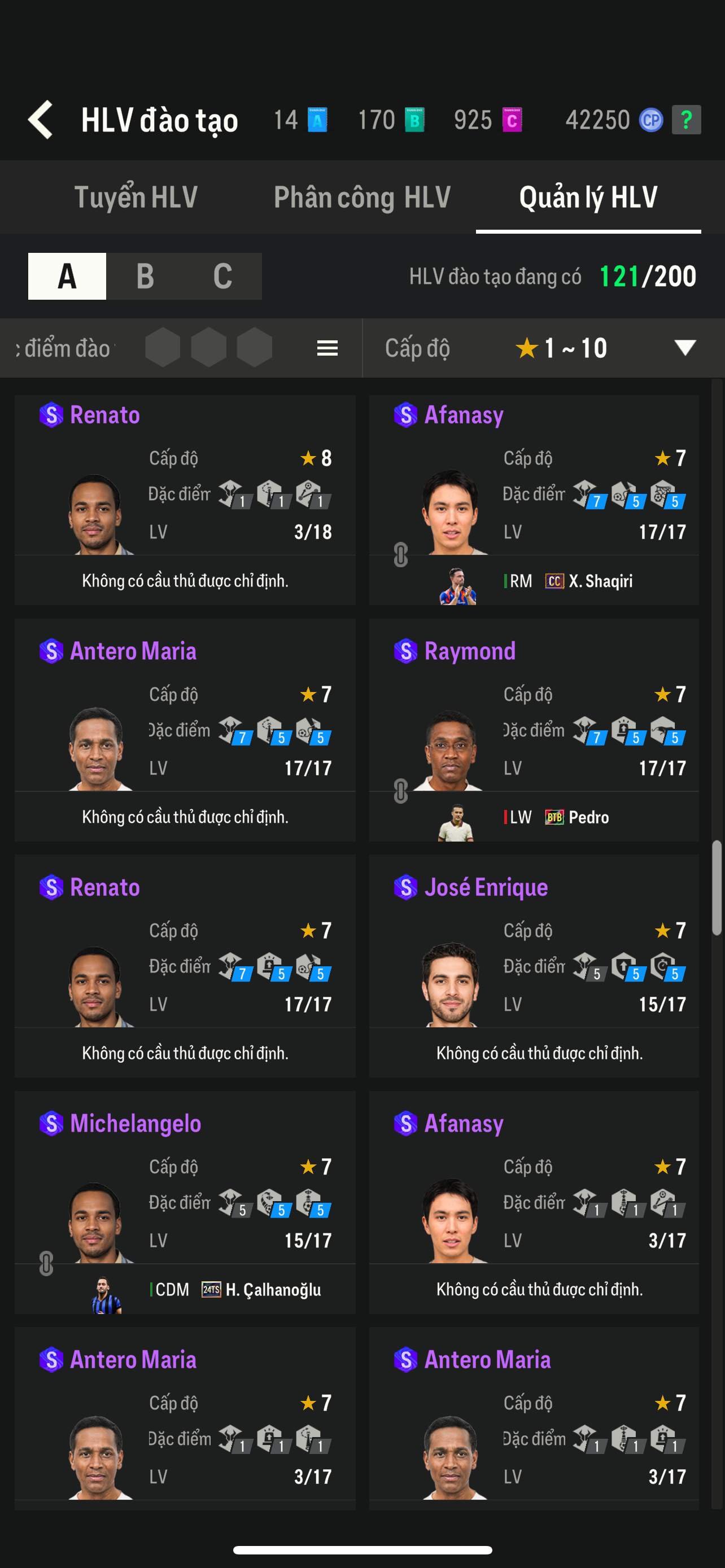Viewport: 725px width, 1568px height.
Task: Open Renato's LV 17/17 coach card
Action: pos(185,966)
